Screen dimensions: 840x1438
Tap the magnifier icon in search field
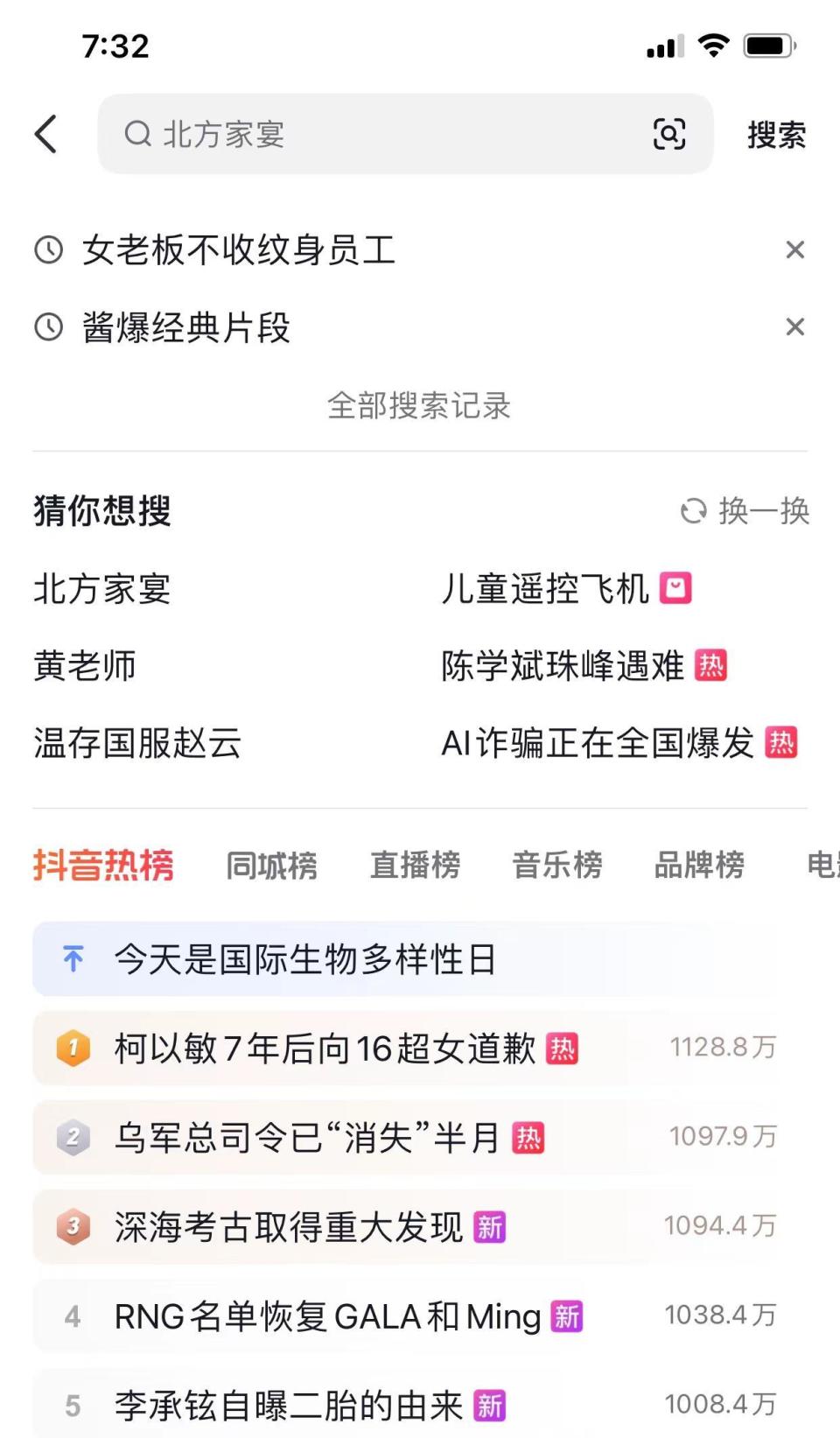pos(136,135)
